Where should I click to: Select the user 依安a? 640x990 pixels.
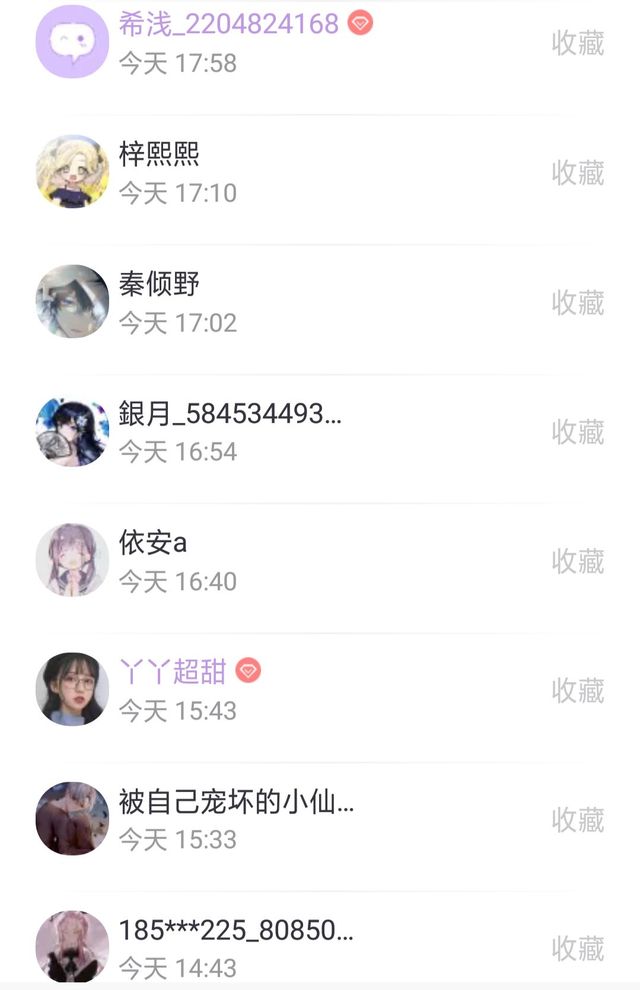coord(153,543)
